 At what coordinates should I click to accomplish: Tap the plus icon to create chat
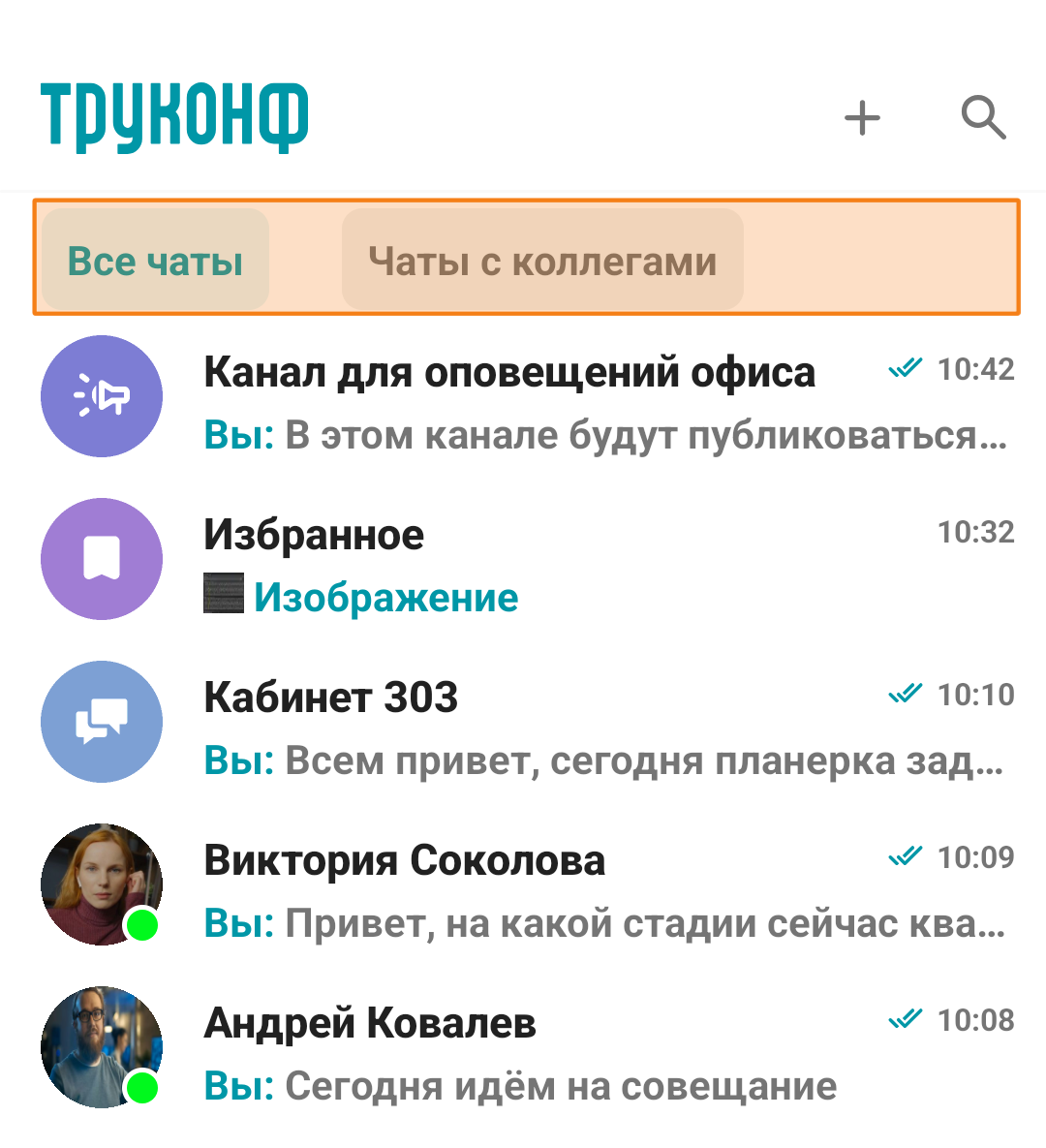click(x=862, y=118)
